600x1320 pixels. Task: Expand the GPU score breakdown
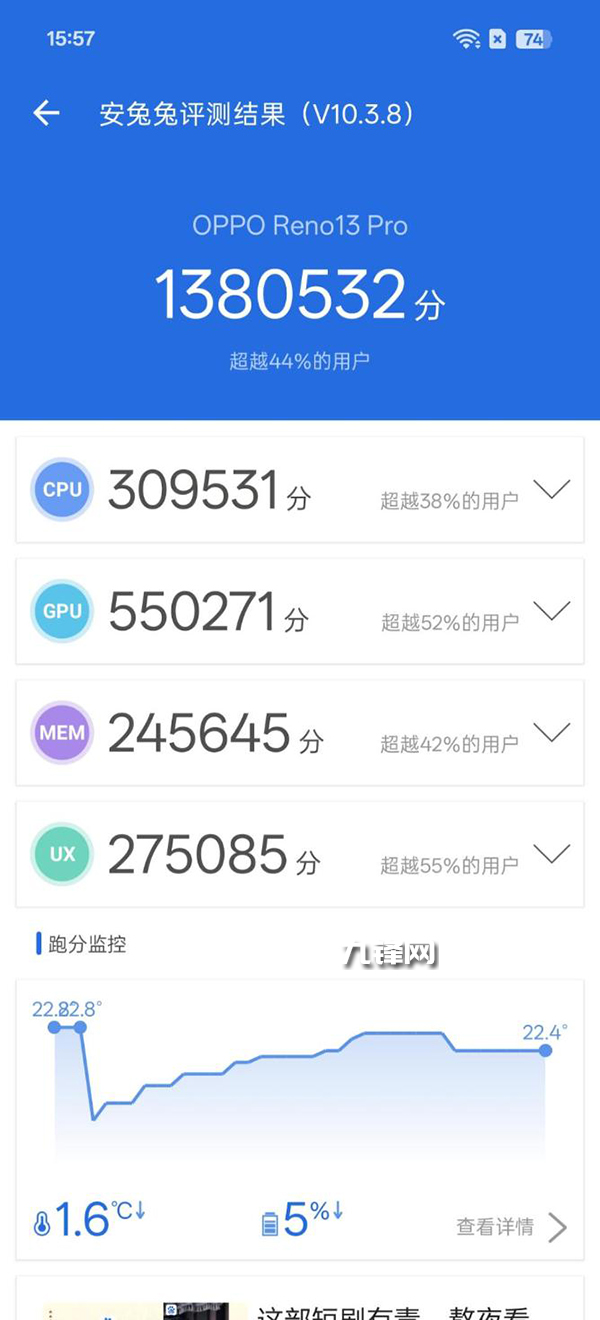551,610
